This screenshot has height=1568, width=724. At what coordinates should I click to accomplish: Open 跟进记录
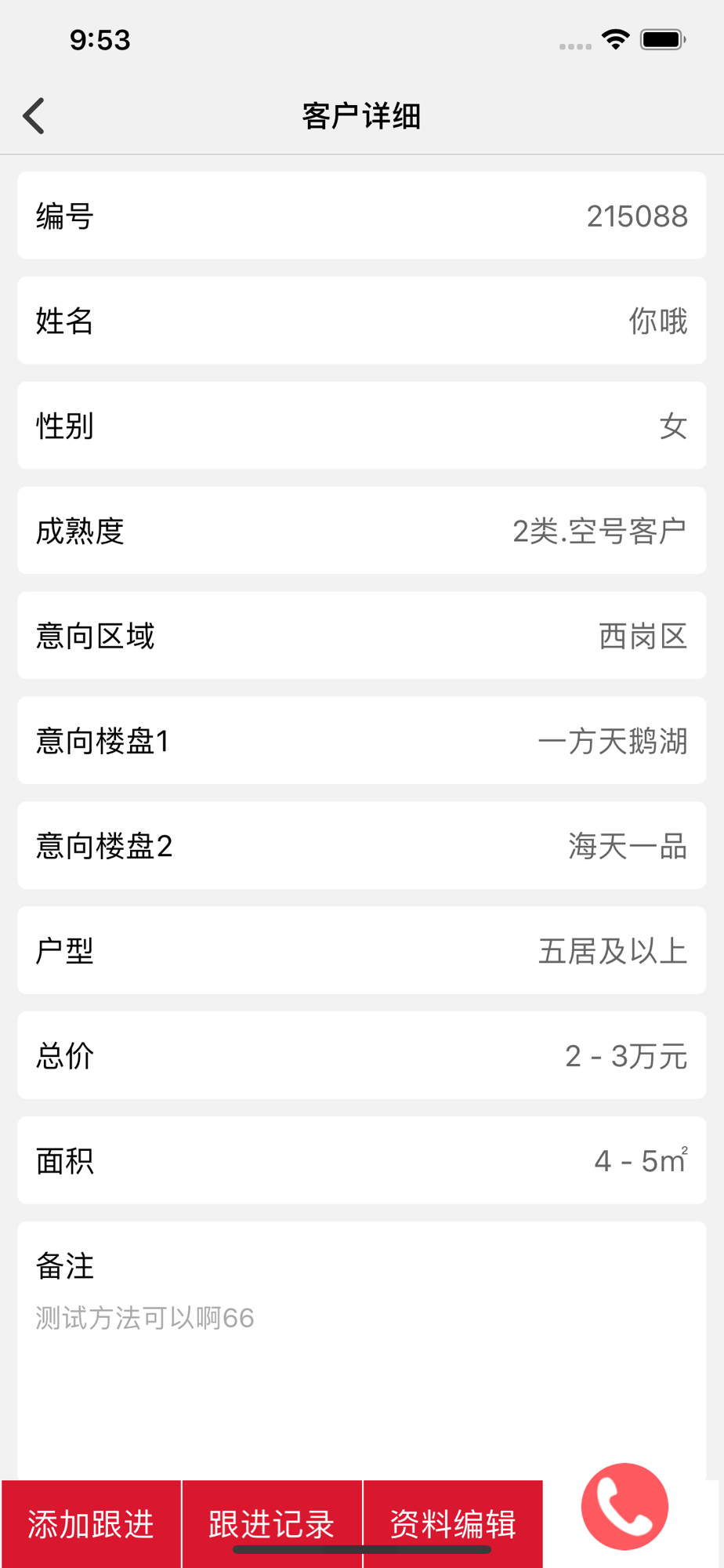(272, 1523)
